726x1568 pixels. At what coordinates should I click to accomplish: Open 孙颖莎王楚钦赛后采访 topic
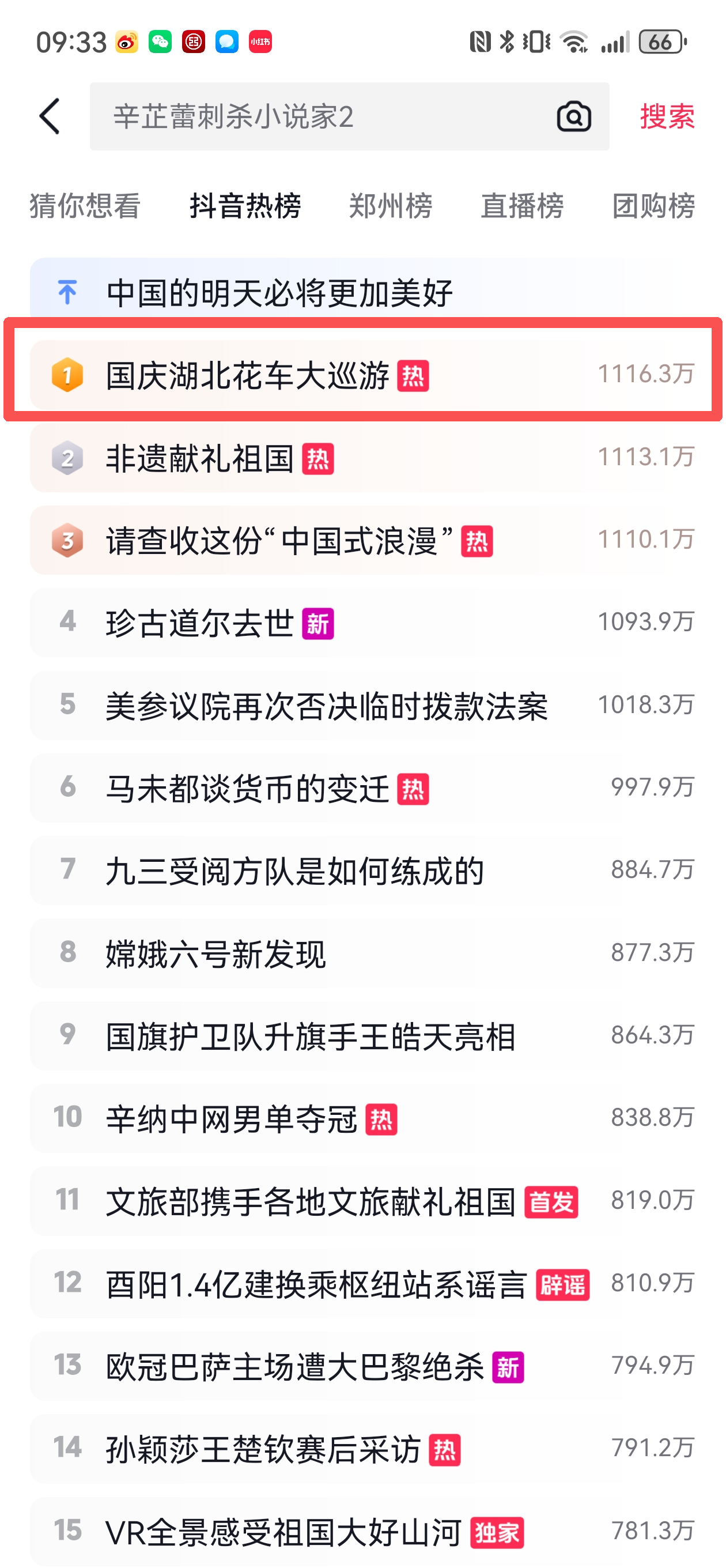pyautogui.click(x=263, y=1449)
